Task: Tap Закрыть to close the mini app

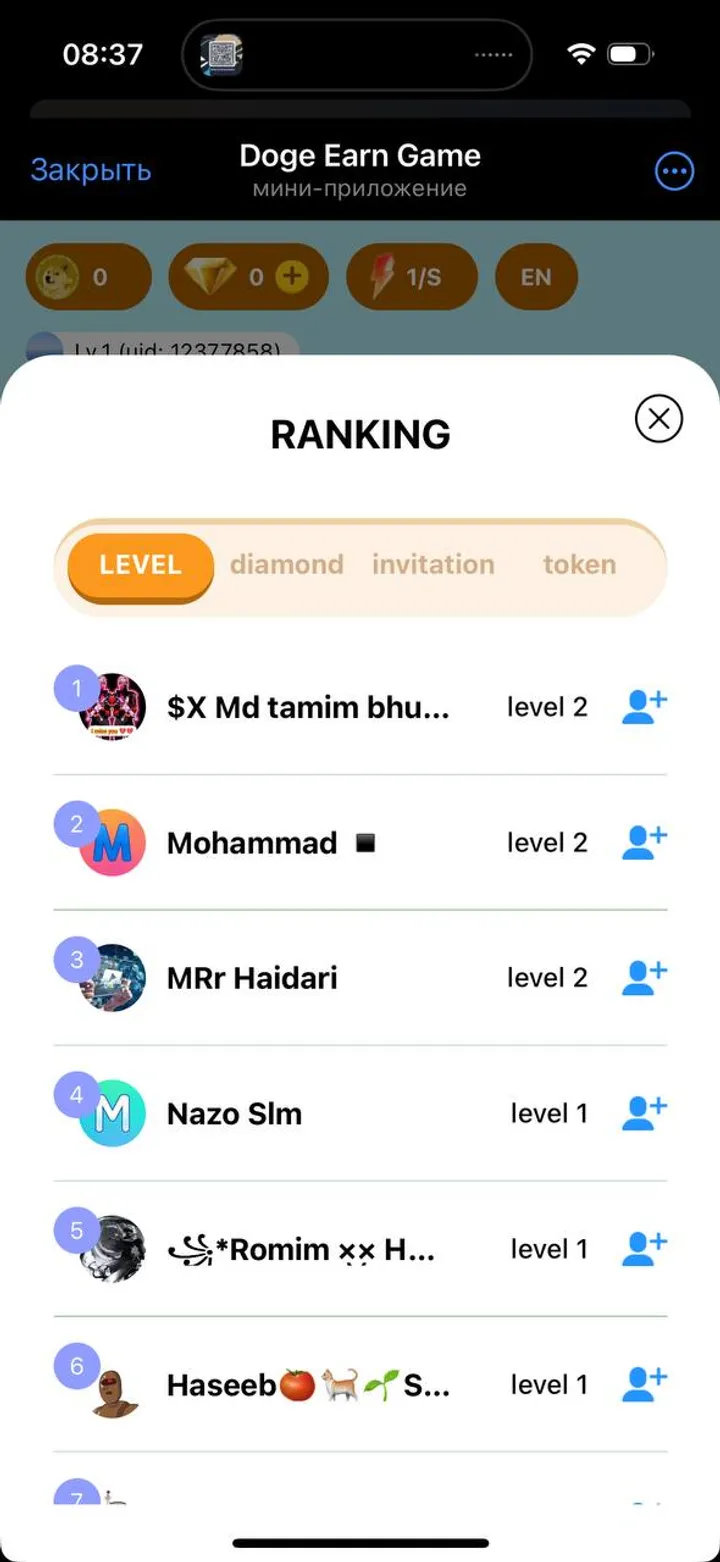Action: pos(91,170)
